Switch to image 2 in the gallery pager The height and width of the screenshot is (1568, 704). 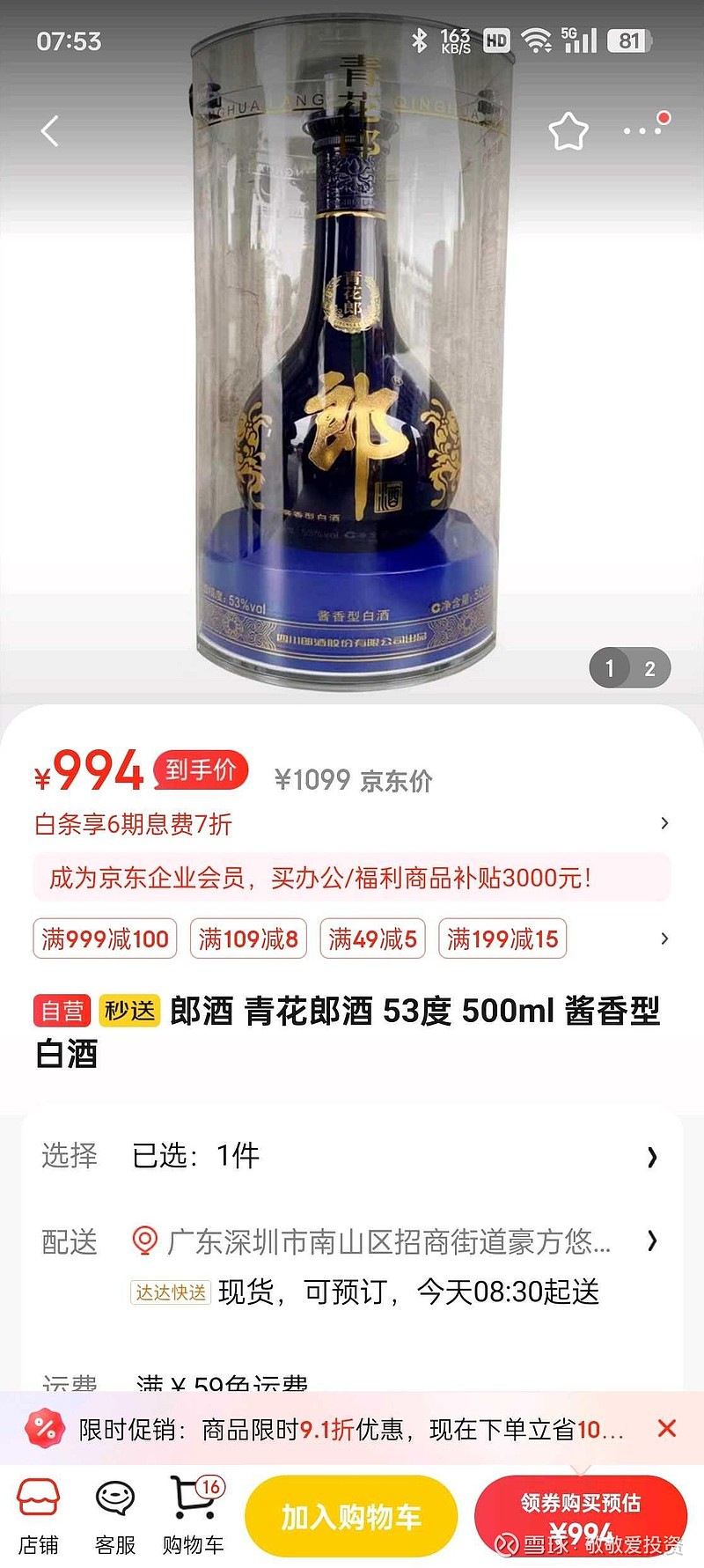[x=649, y=668]
